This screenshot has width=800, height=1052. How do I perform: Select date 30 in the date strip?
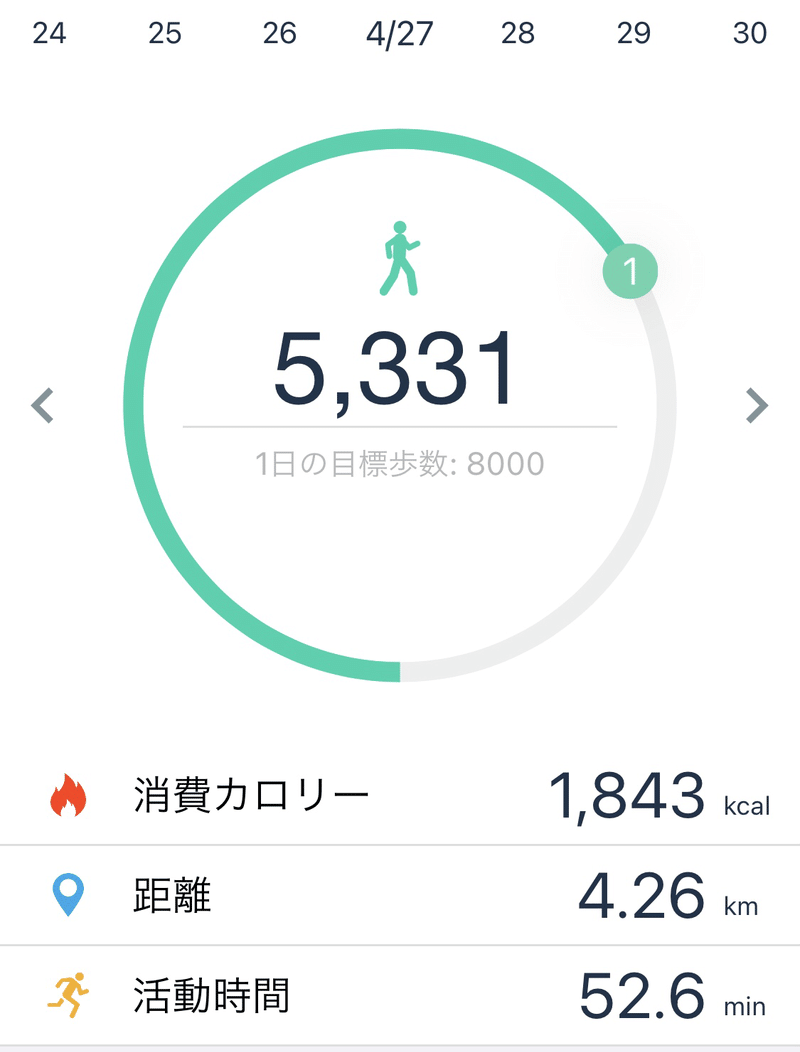click(x=751, y=33)
